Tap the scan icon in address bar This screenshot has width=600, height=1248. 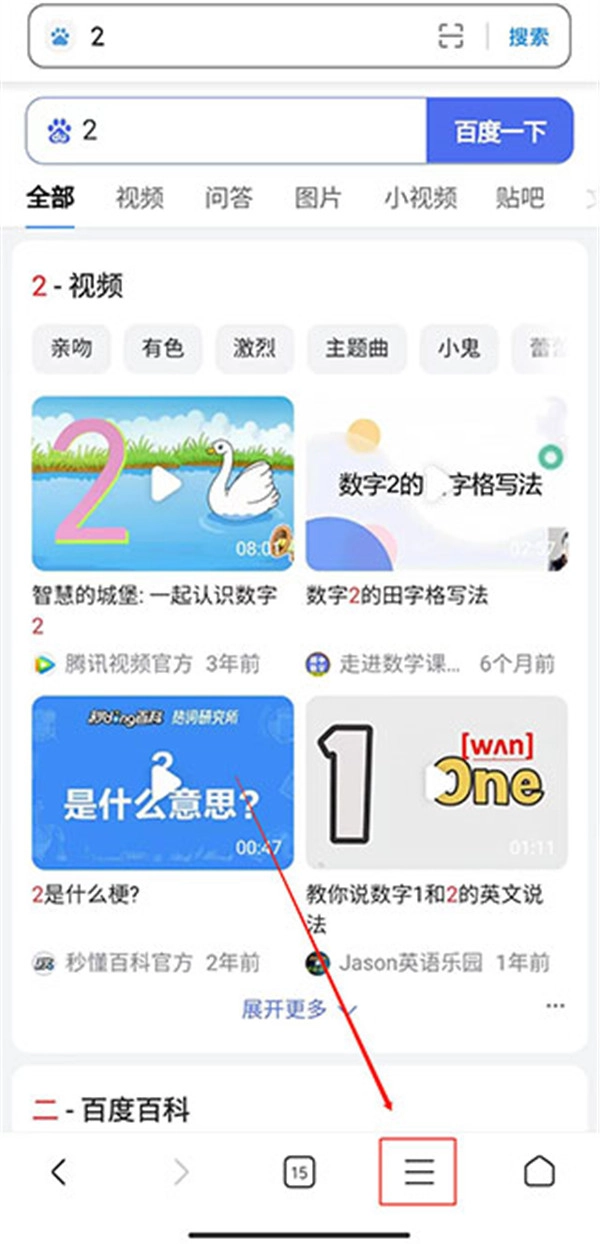(452, 37)
